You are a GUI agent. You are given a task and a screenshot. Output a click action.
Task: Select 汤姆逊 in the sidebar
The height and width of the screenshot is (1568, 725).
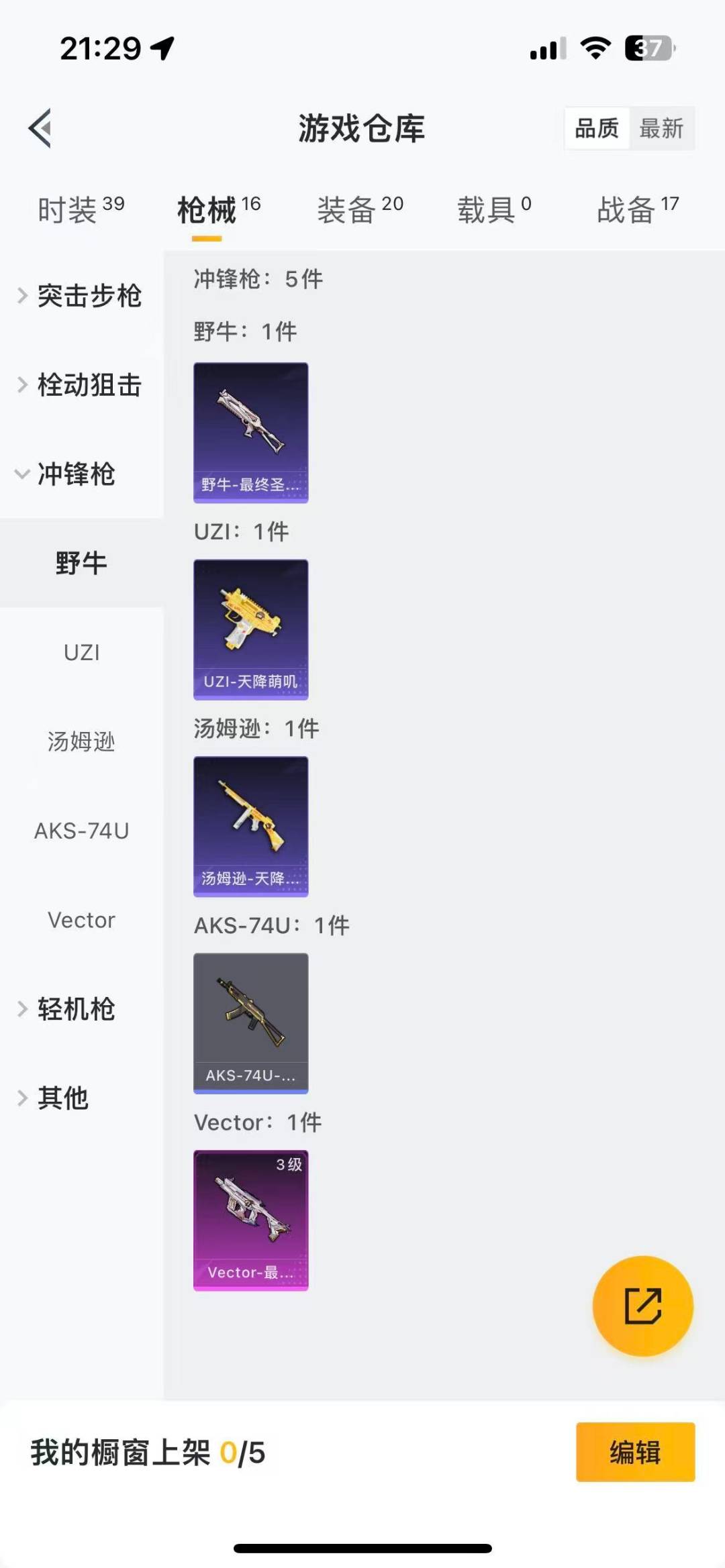81,741
